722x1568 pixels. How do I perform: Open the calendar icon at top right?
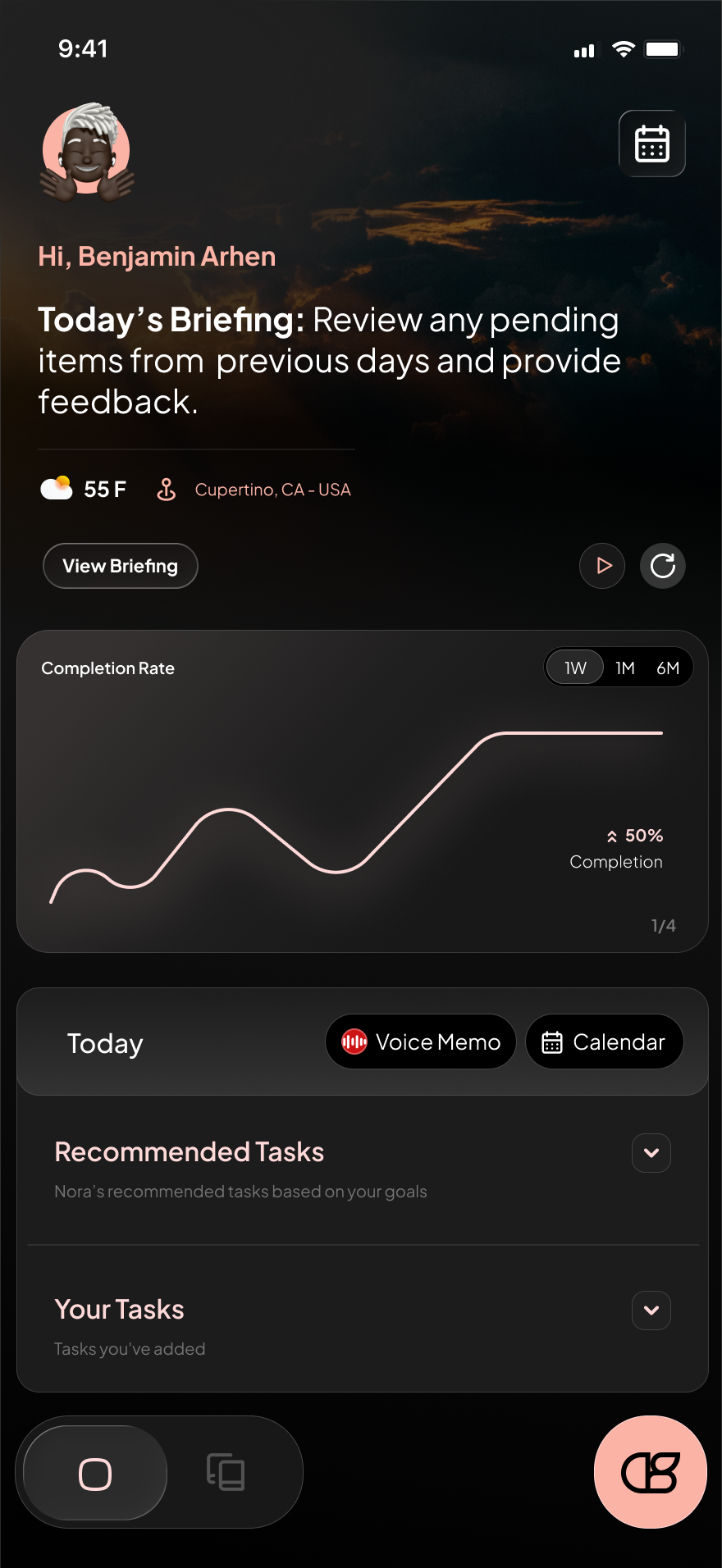[x=651, y=144]
